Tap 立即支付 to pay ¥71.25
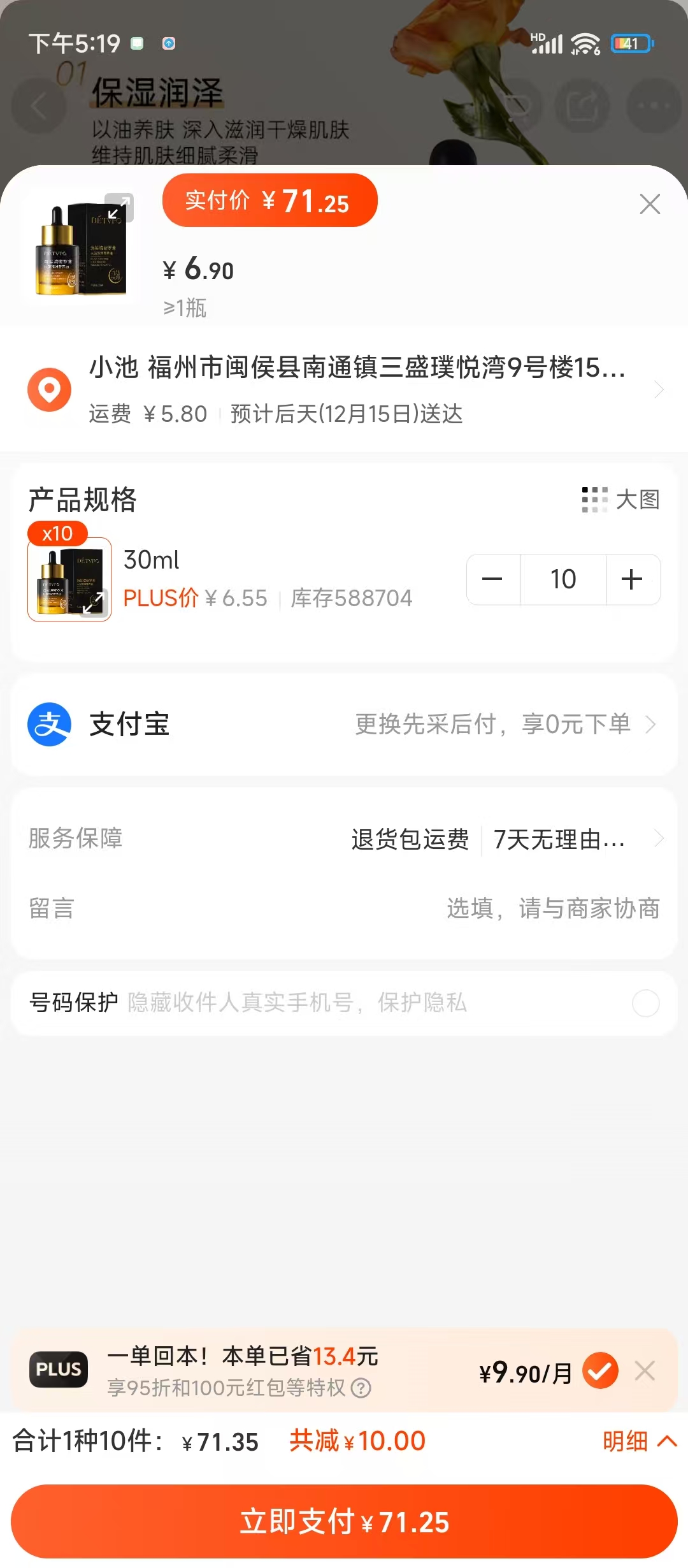 [344, 1521]
